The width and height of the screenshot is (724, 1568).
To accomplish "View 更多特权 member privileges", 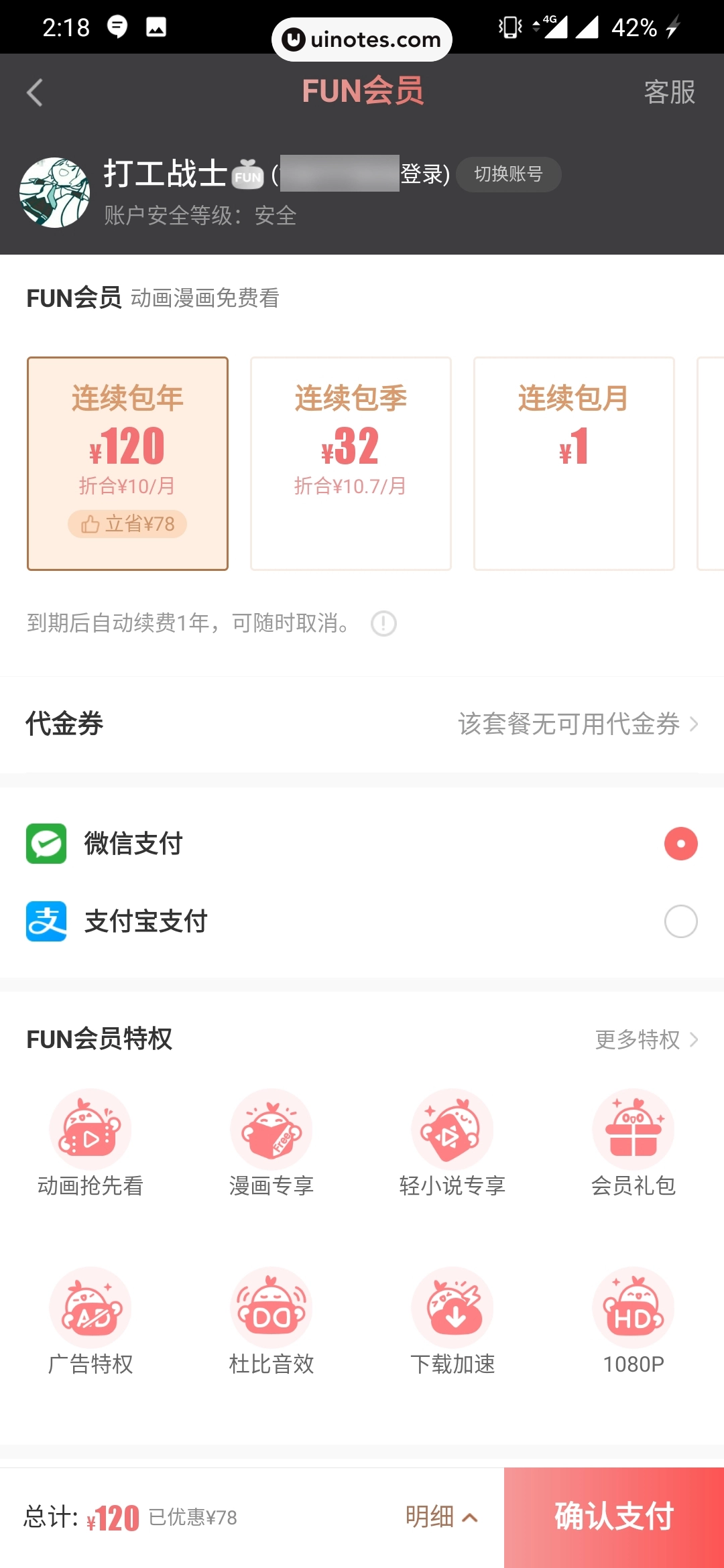I will (x=646, y=1039).
